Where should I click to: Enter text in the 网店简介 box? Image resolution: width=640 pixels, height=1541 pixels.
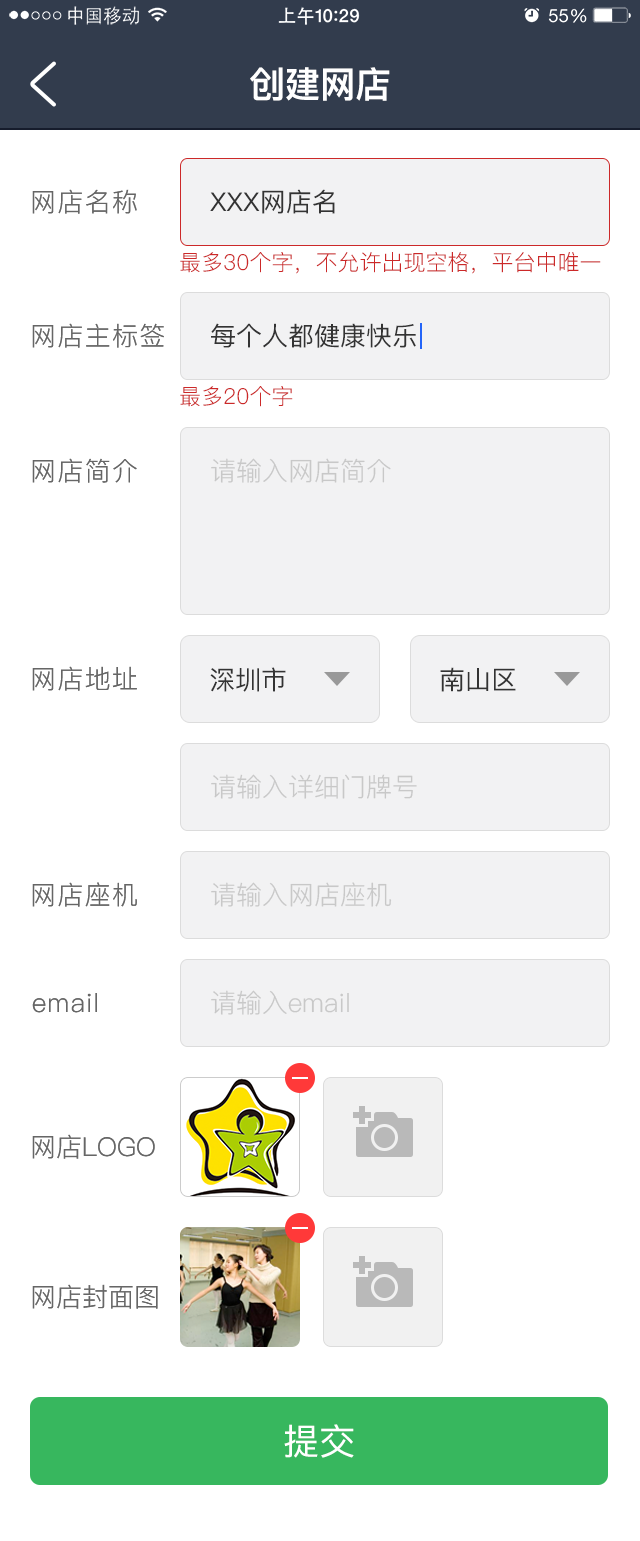pos(394,520)
